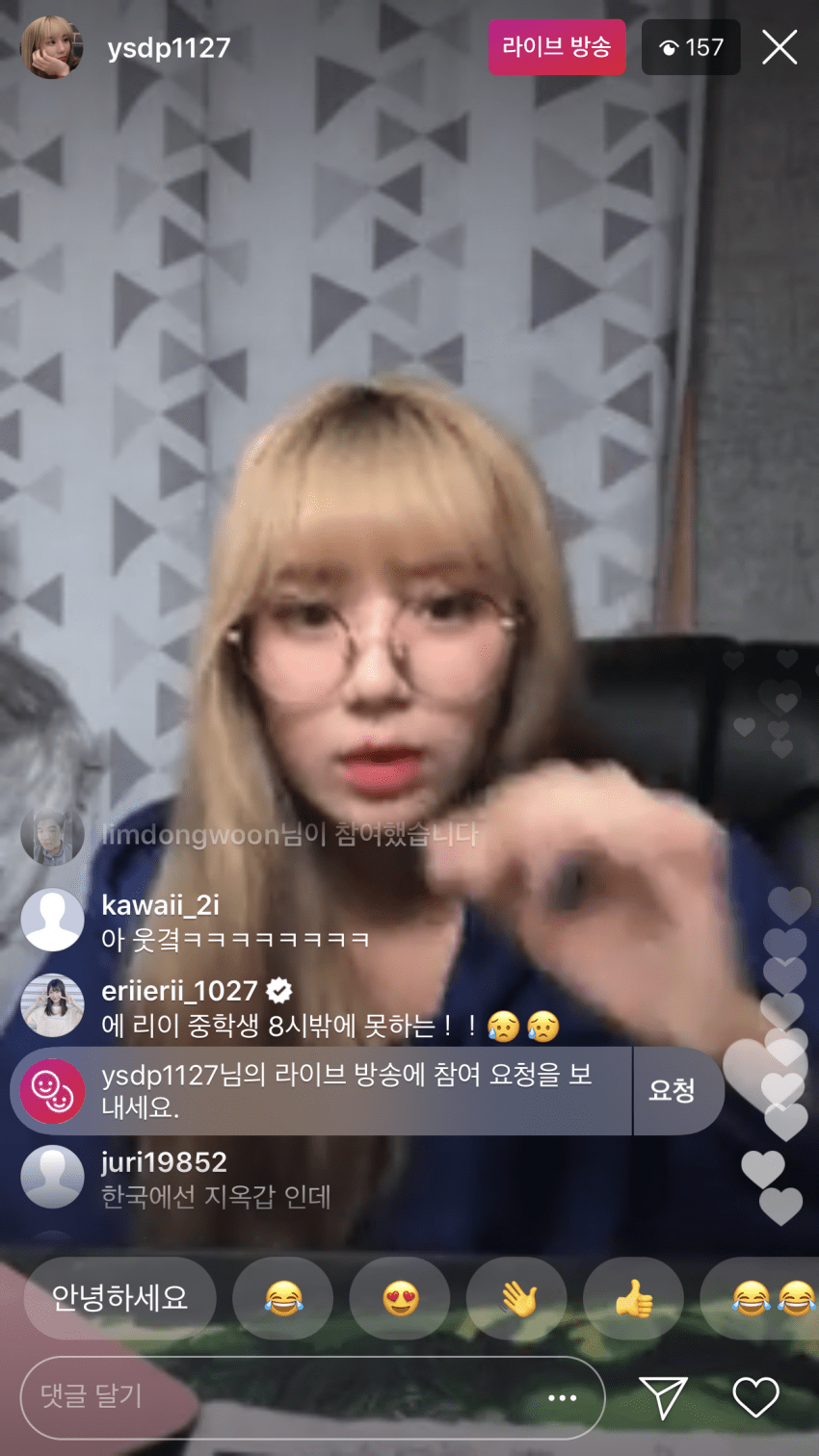This screenshot has height=1456, width=819.
Task: Close the live broadcast
Action: (x=779, y=46)
